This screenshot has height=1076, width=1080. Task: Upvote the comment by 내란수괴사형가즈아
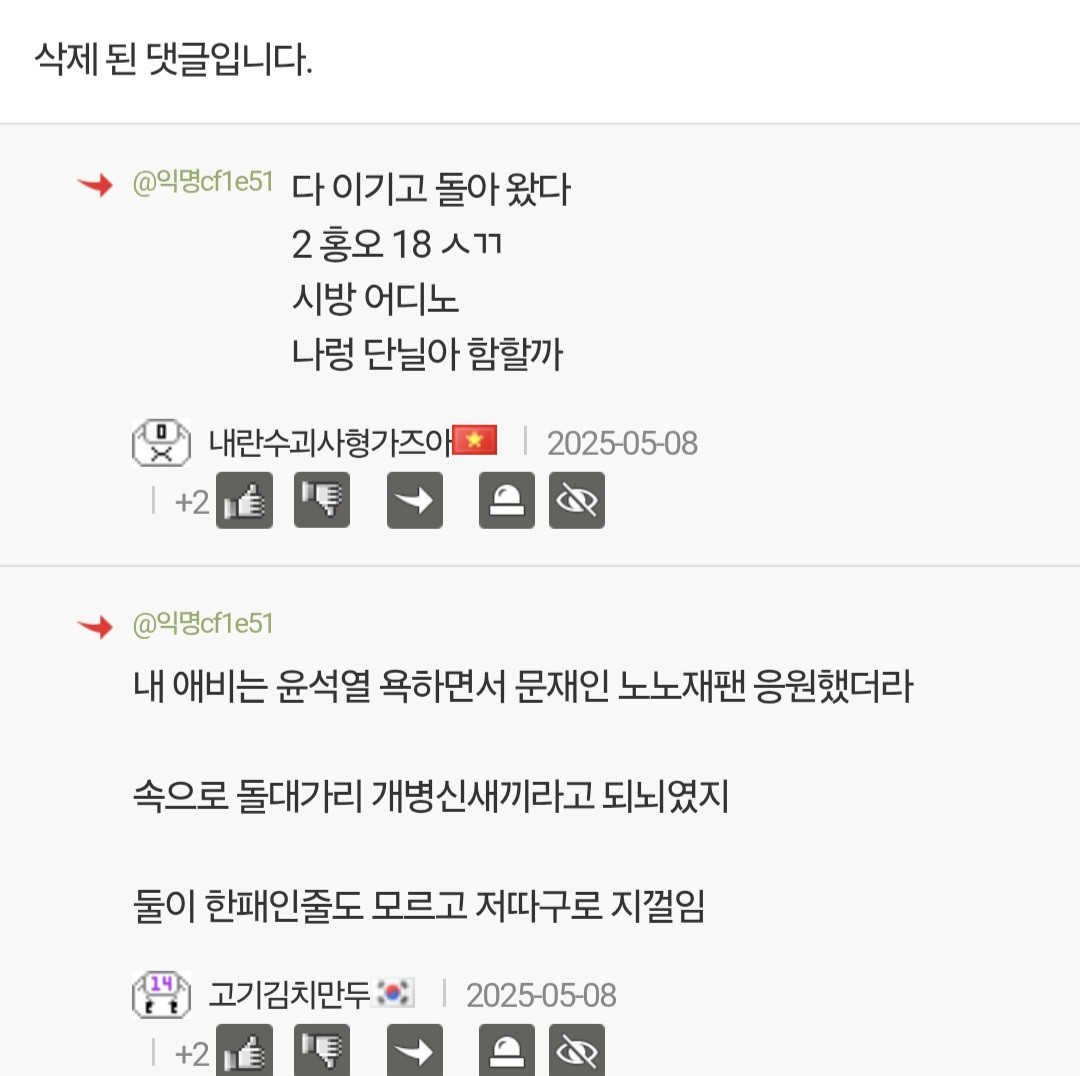click(245, 500)
